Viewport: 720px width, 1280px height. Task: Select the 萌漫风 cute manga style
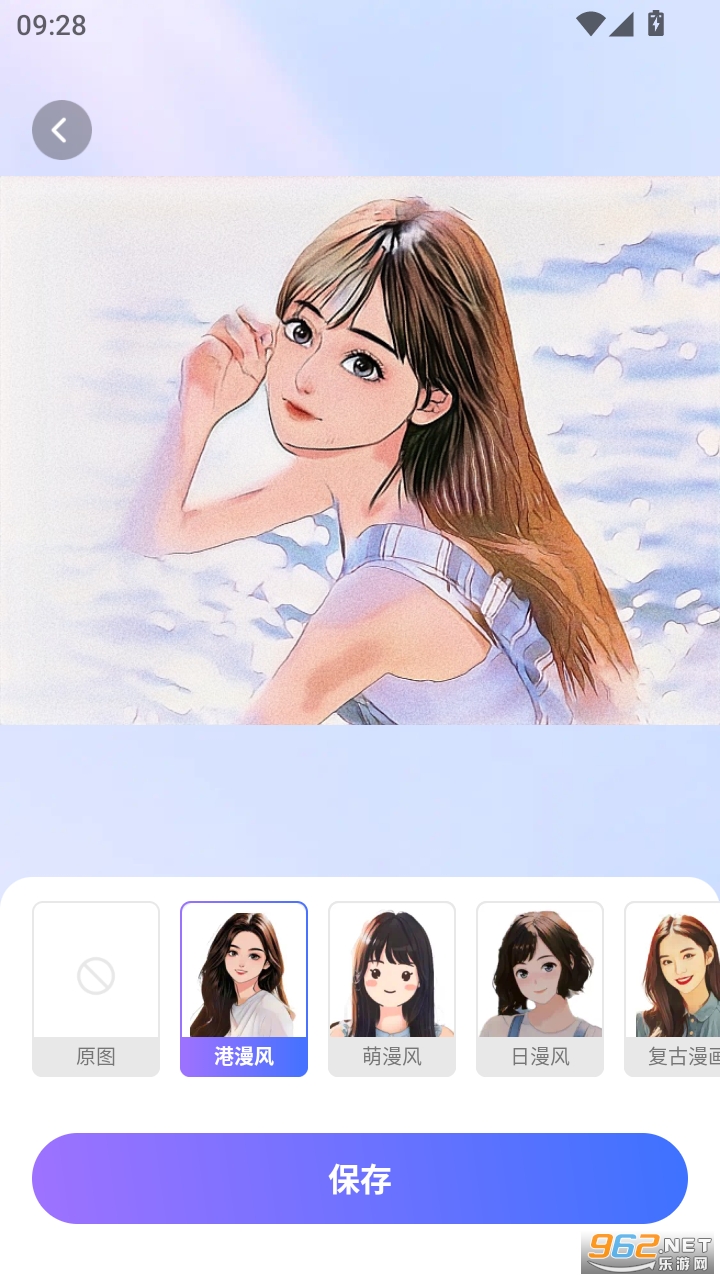pyautogui.click(x=392, y=972)
